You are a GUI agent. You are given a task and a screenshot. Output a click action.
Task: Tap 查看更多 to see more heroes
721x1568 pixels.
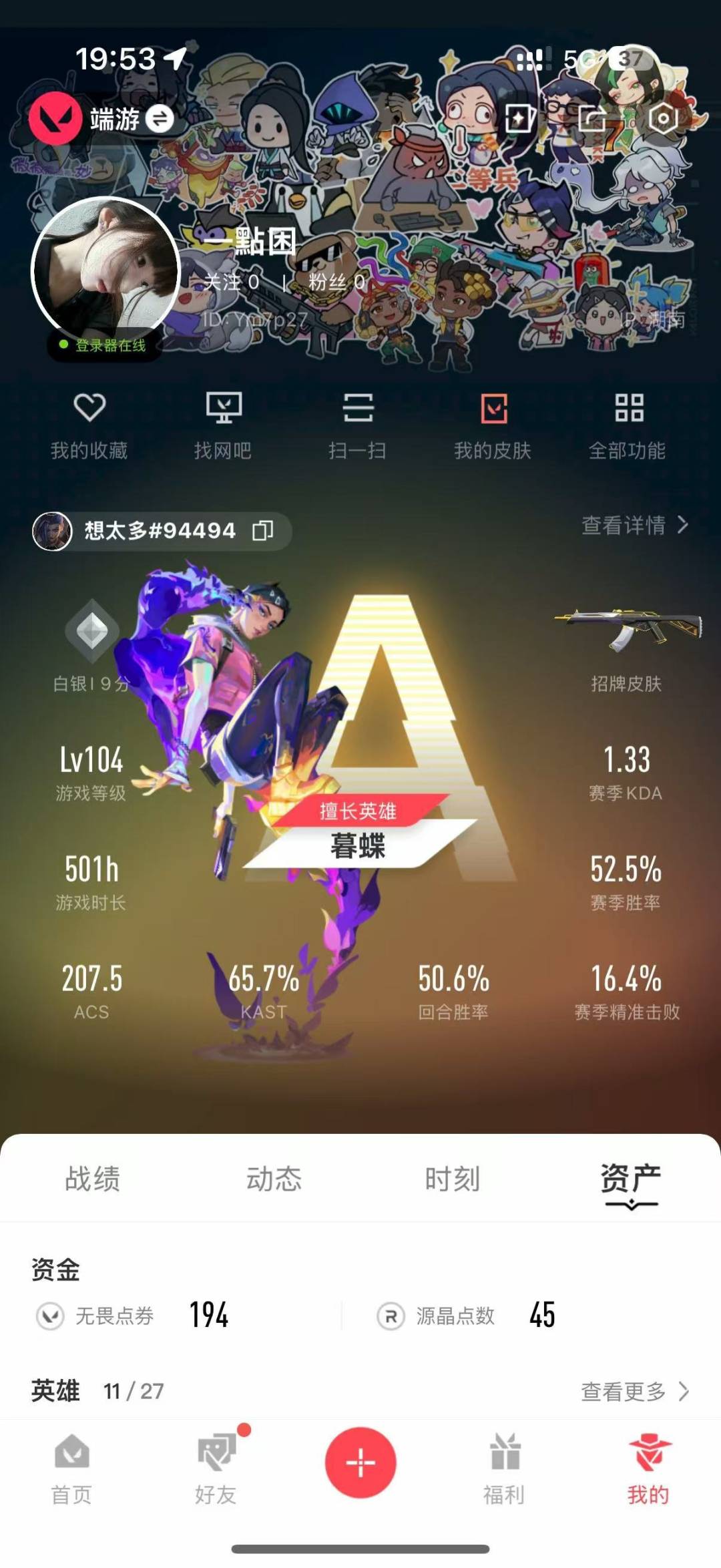(x=634, y=1391)
